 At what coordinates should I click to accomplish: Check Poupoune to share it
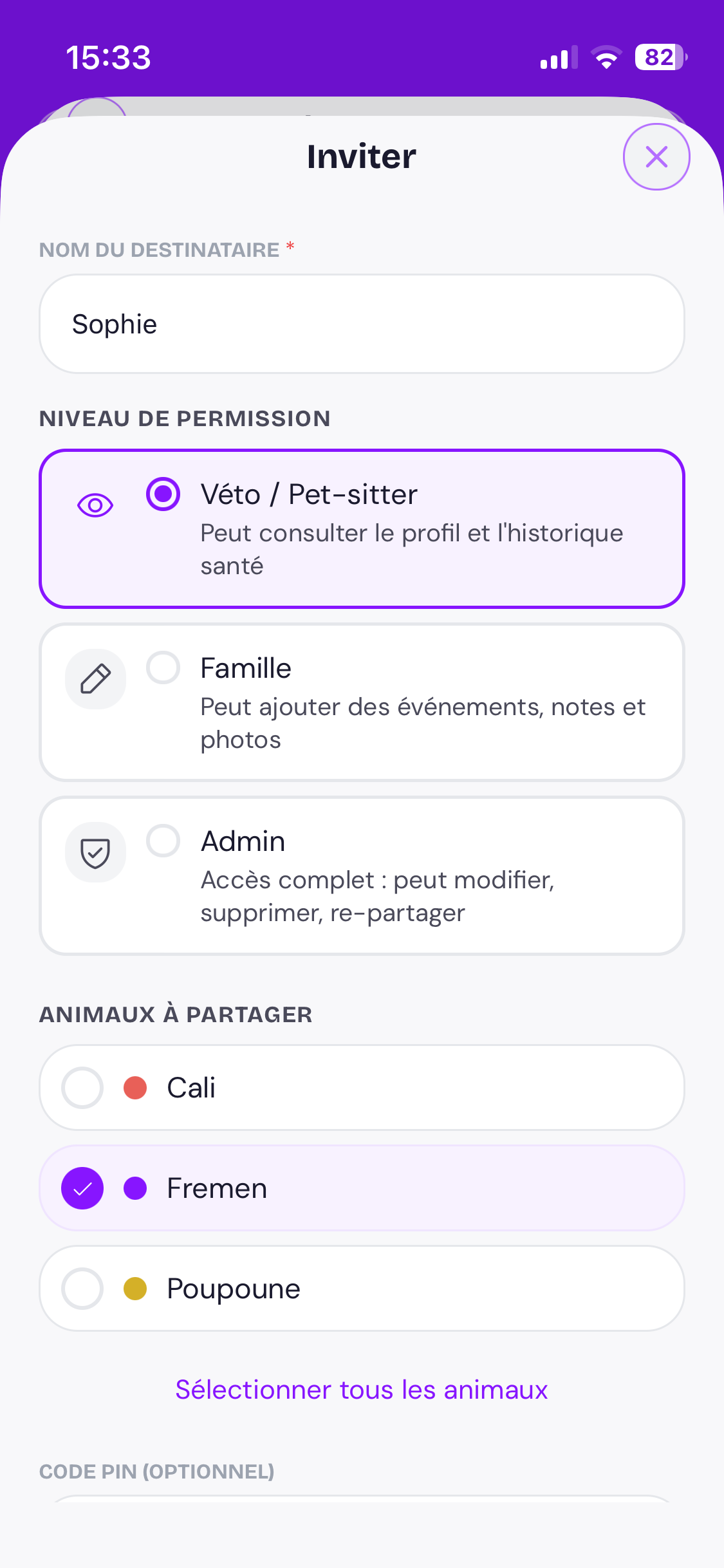point(82,1288)
